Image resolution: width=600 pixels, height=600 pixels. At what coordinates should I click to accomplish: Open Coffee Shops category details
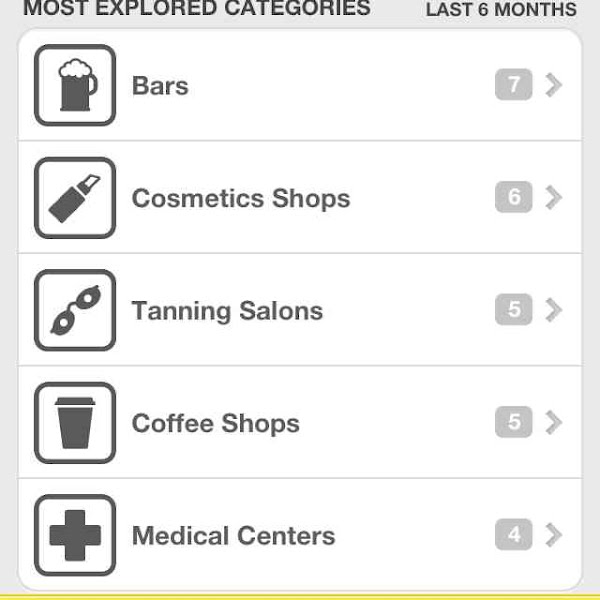click(x=300, y=423)
